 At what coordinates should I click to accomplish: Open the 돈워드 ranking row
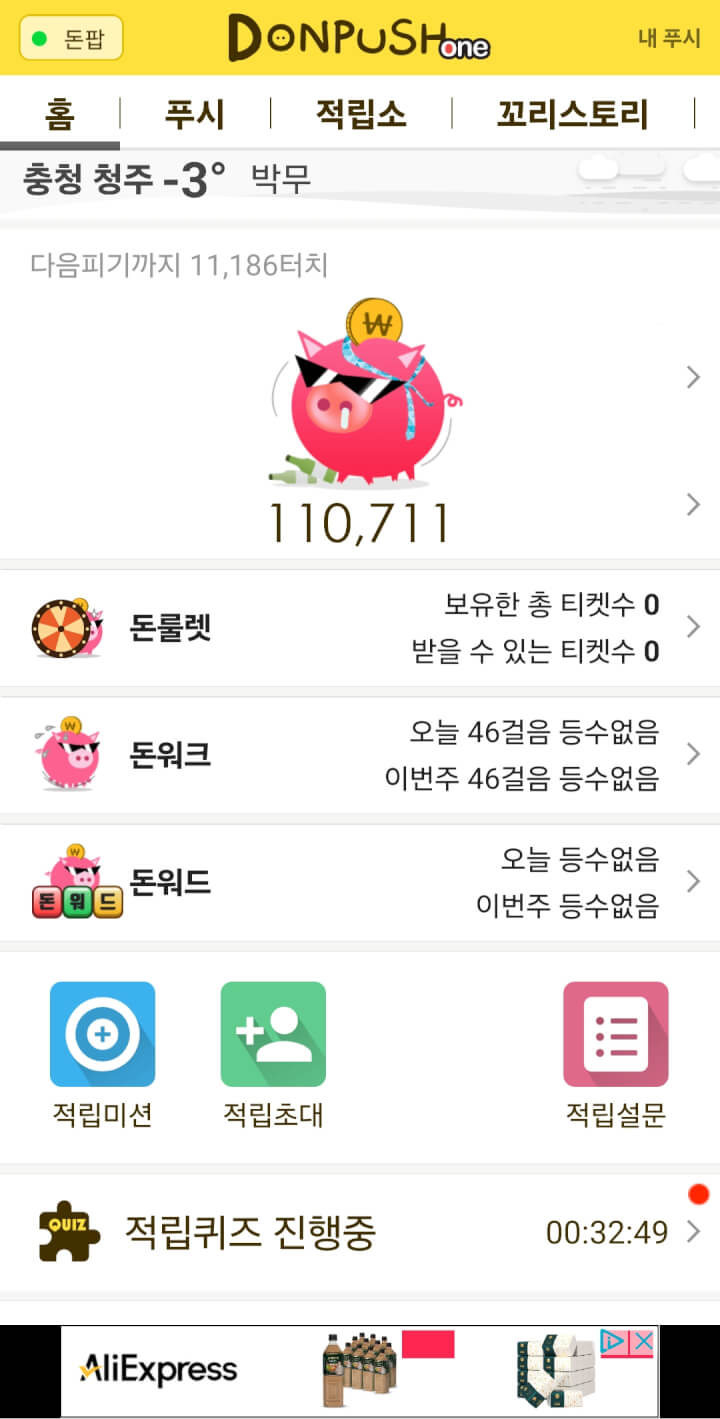click(x=360, y=882)
